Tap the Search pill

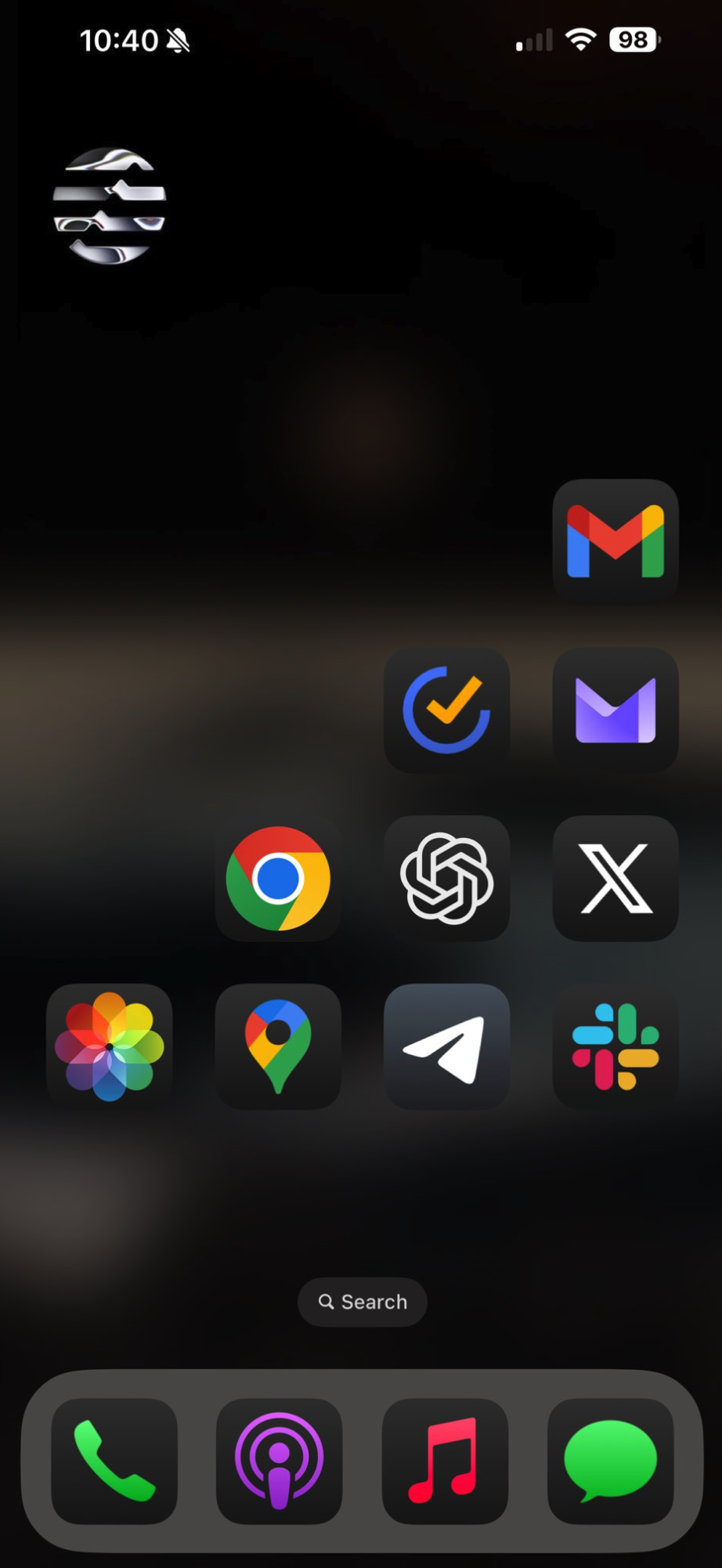point(362,1302)
